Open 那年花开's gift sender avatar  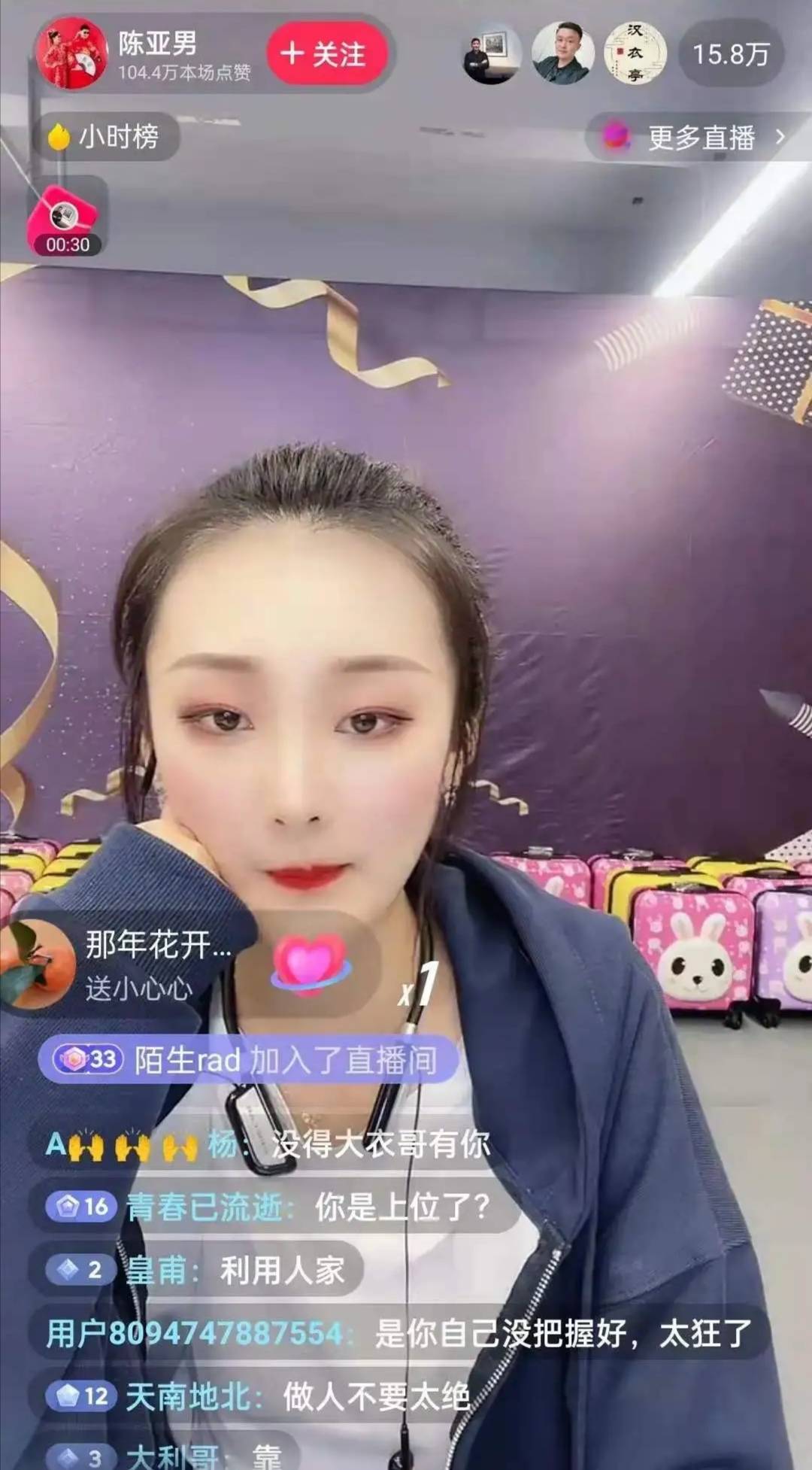pyautogui.click(x=36, y=965)
